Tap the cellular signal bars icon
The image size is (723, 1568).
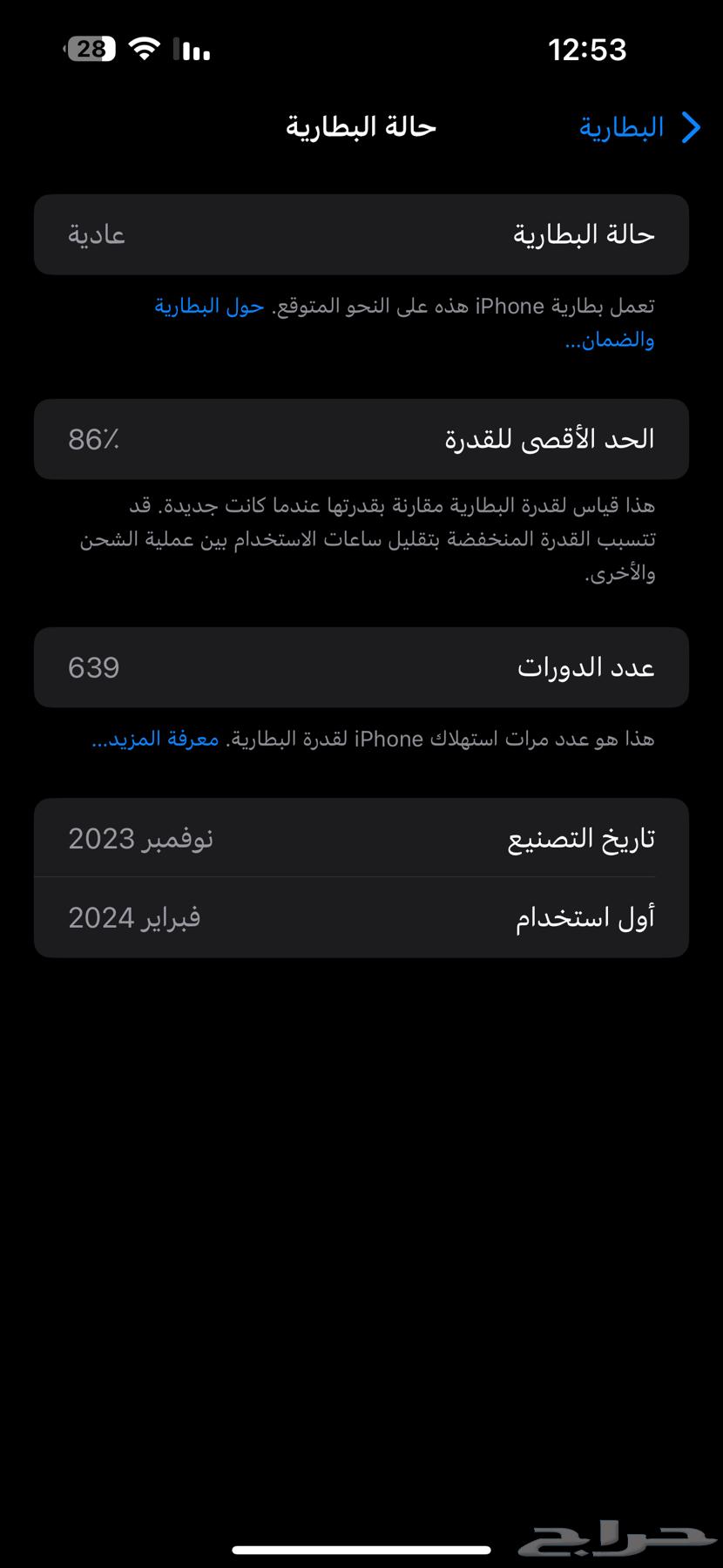pos(190,50)
